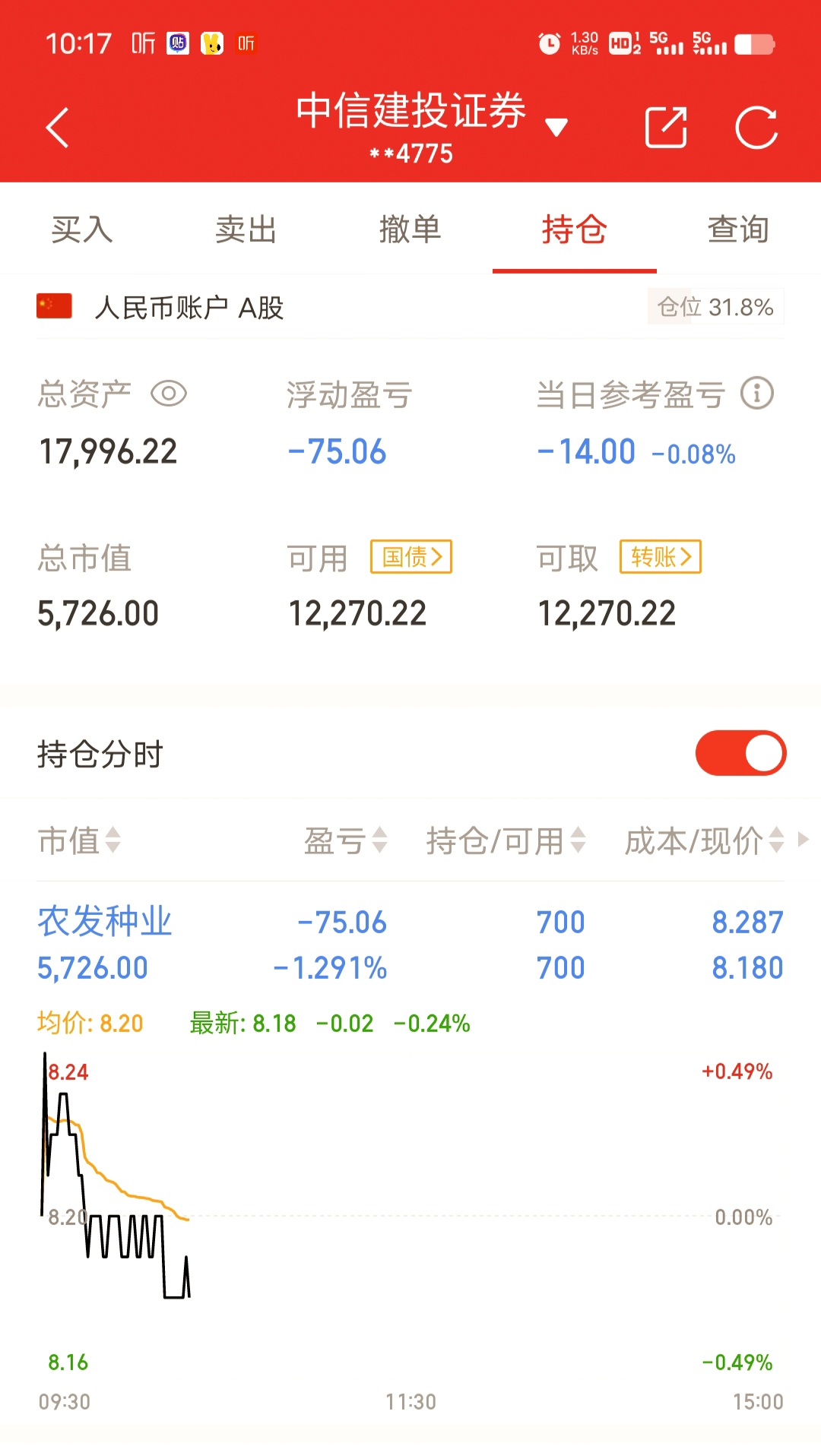Refresh the holdings data

pyautogui.click(x=756, y=127)
